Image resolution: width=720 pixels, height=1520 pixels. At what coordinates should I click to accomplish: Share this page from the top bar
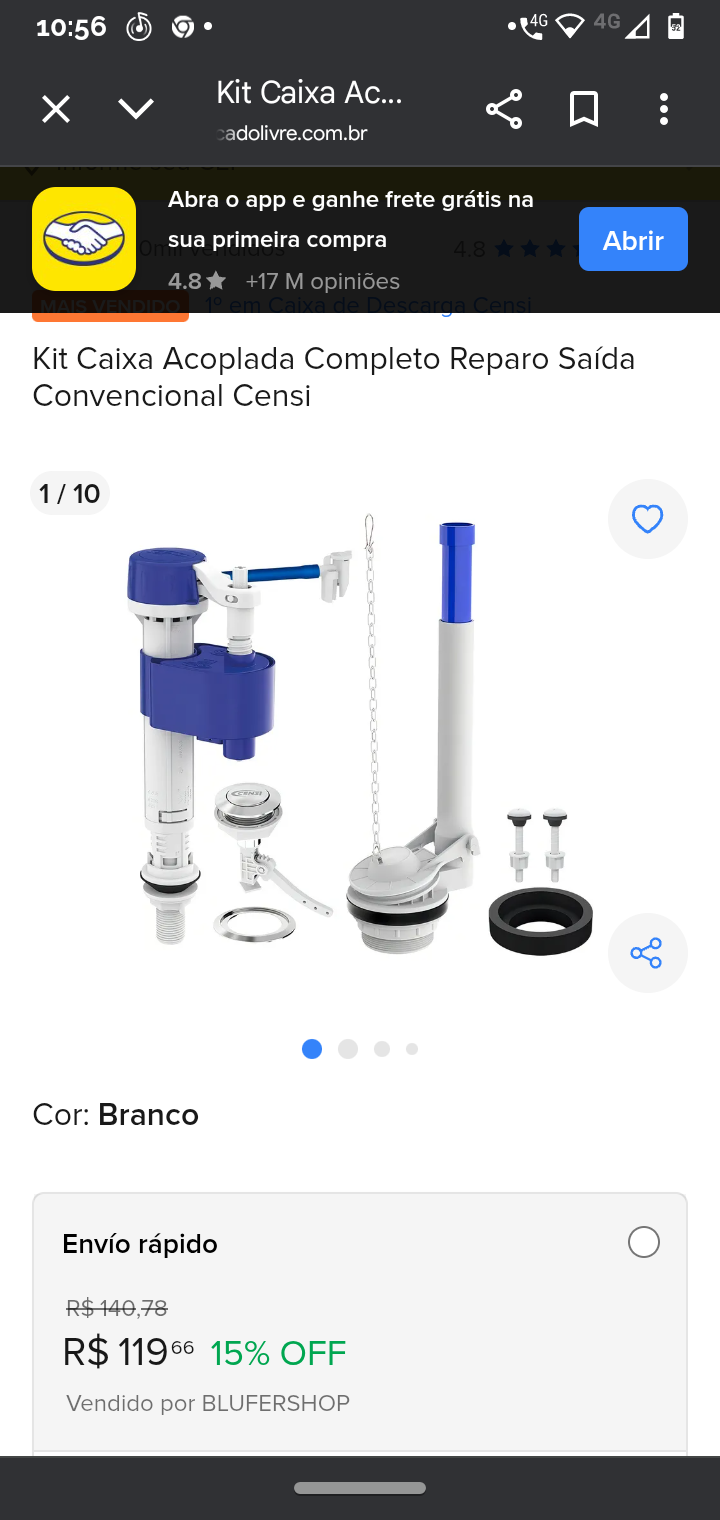pos(504,109)
